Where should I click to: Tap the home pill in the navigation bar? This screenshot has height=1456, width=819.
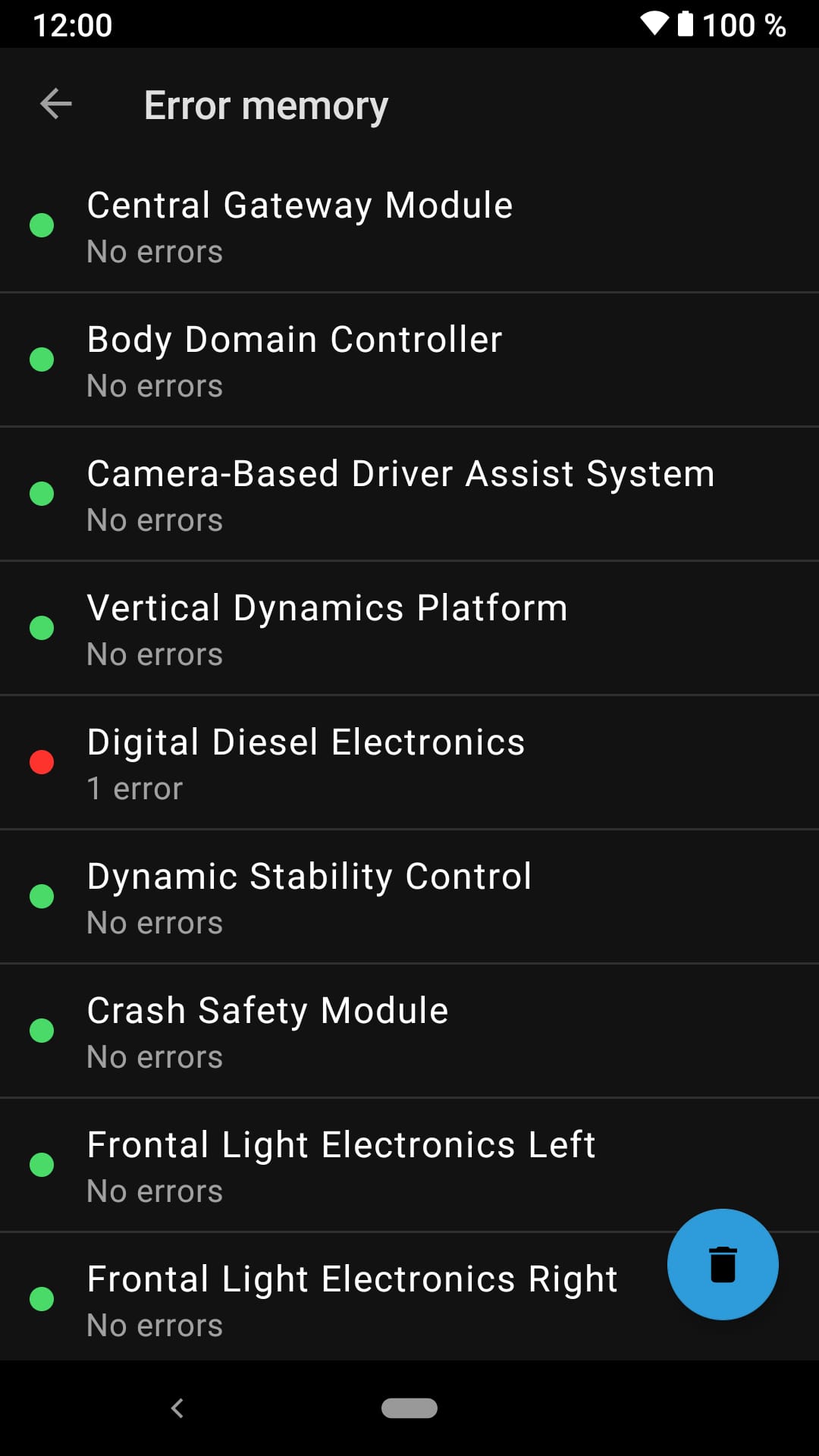point(409,1408)
